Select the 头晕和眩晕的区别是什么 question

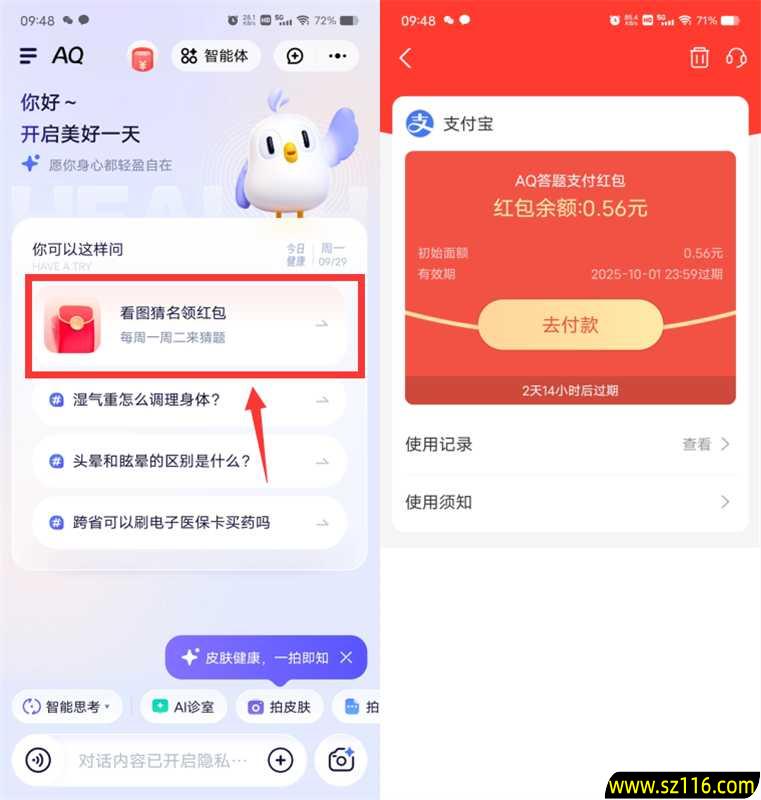(x=190, y=461)
